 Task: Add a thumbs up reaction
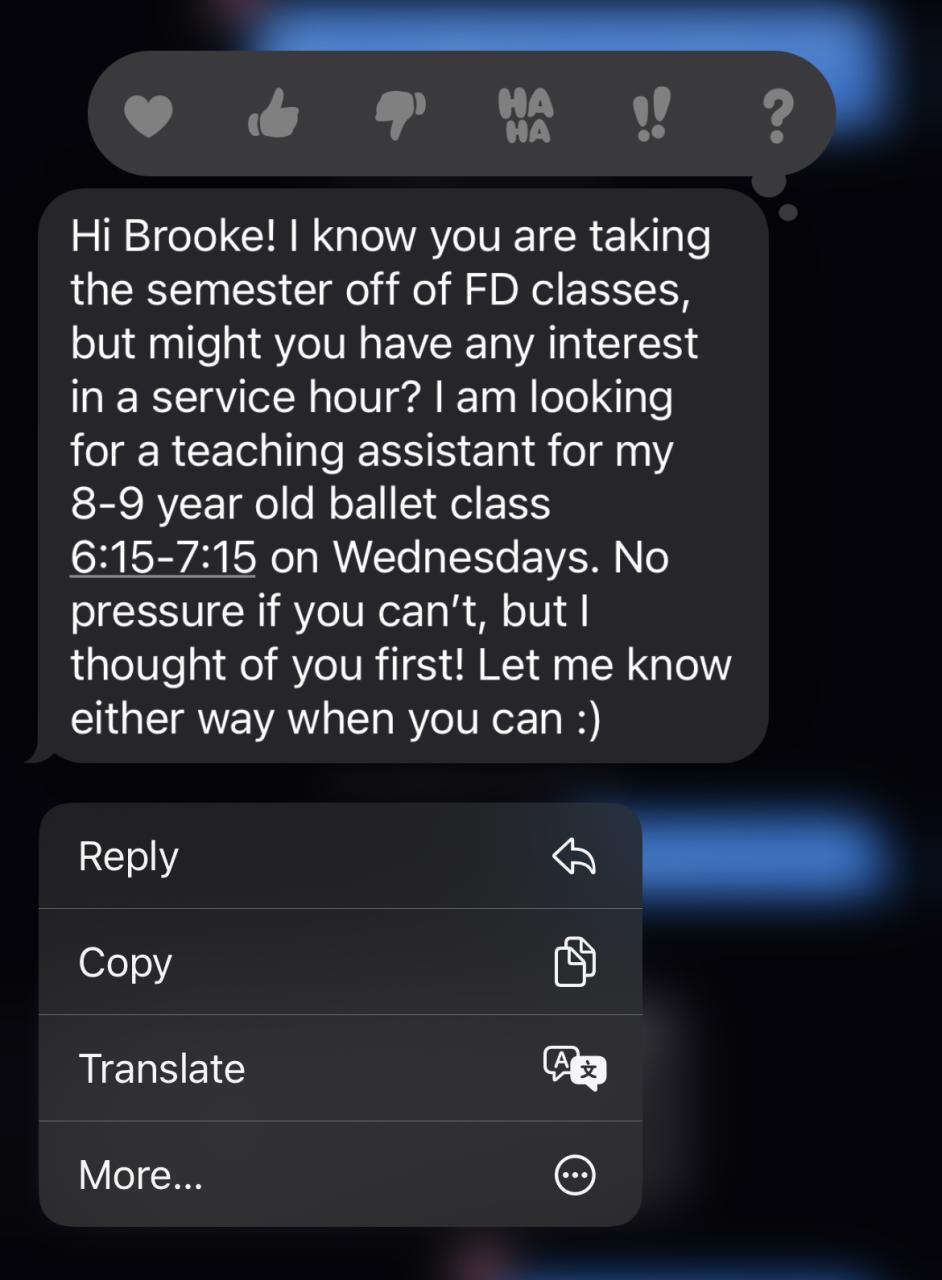click(274, 113)
